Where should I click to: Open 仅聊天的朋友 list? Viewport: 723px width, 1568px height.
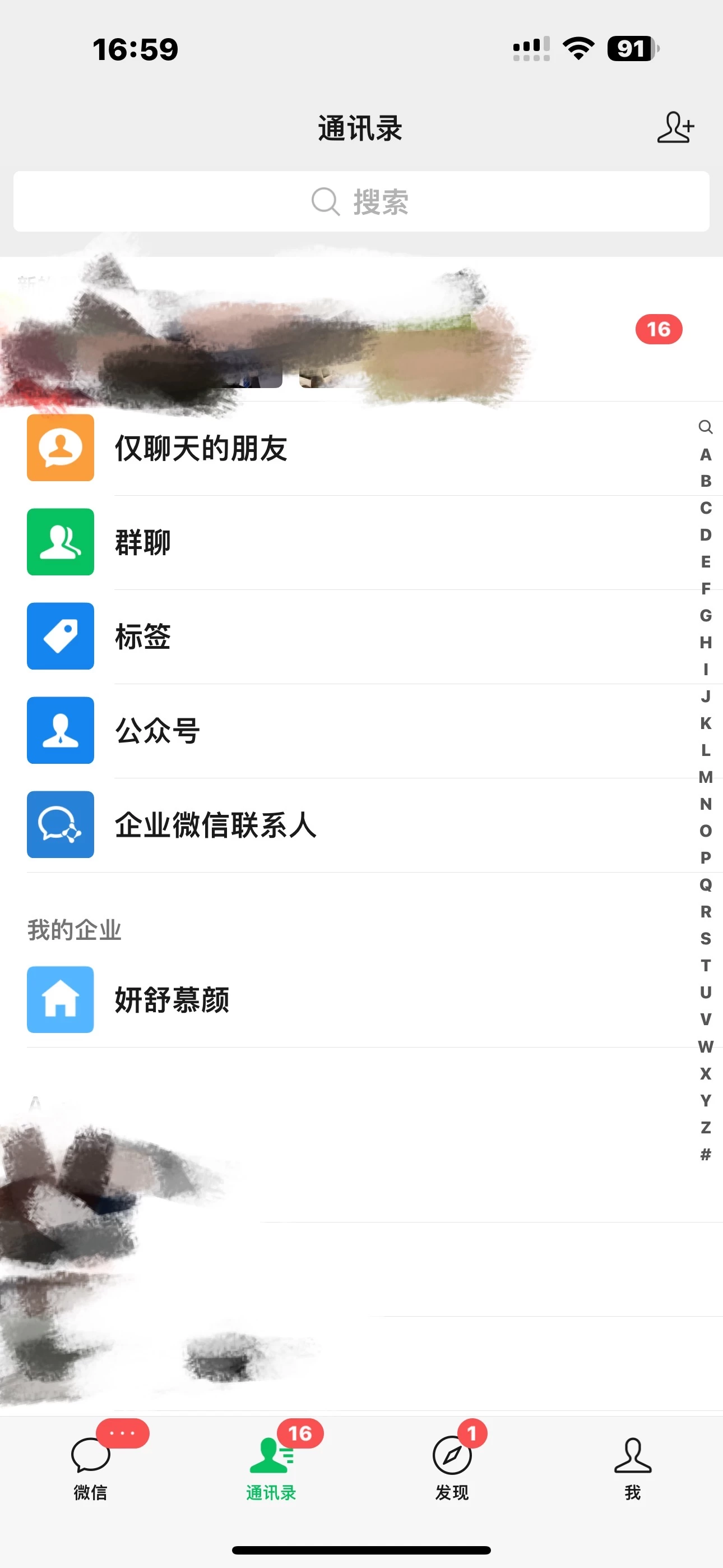201,449
